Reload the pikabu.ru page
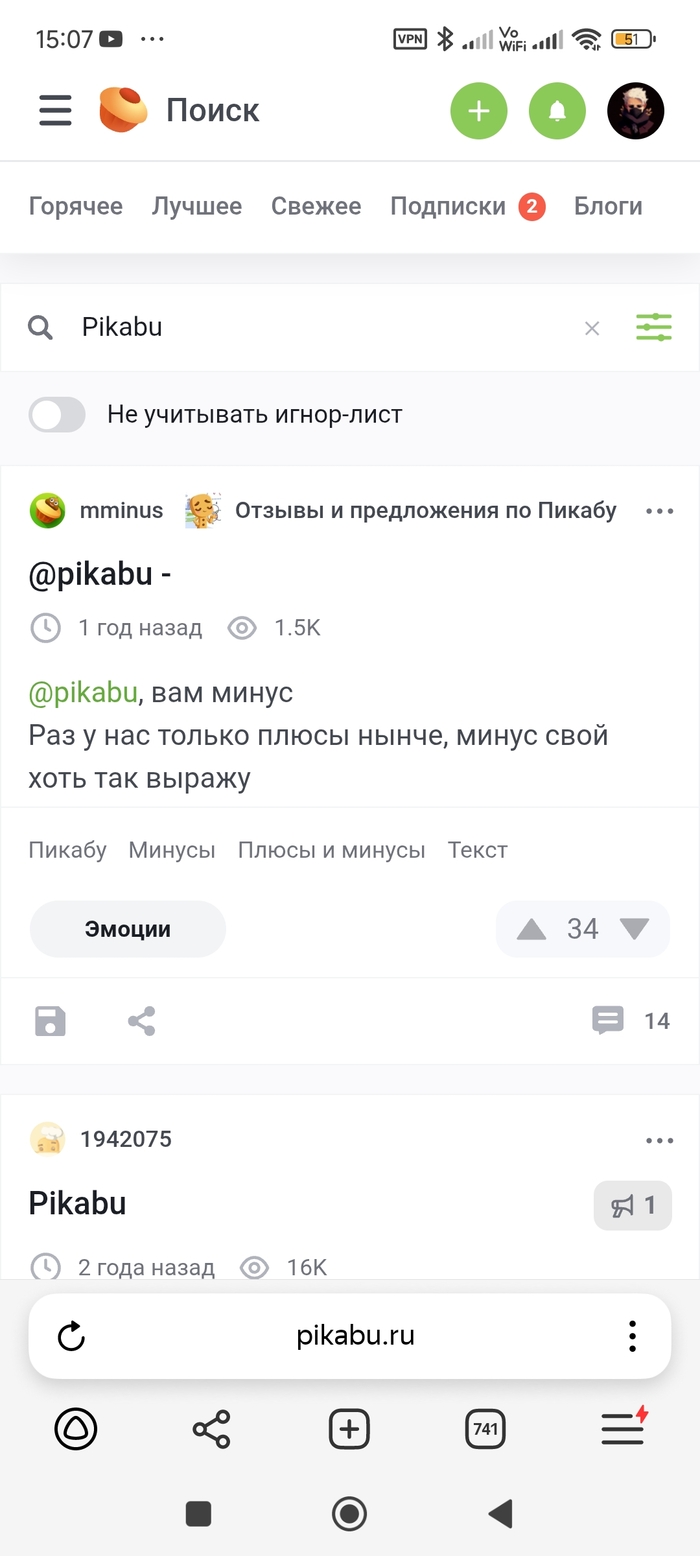This screenshot has width=700, height=1556. [x=71, y=1336]
